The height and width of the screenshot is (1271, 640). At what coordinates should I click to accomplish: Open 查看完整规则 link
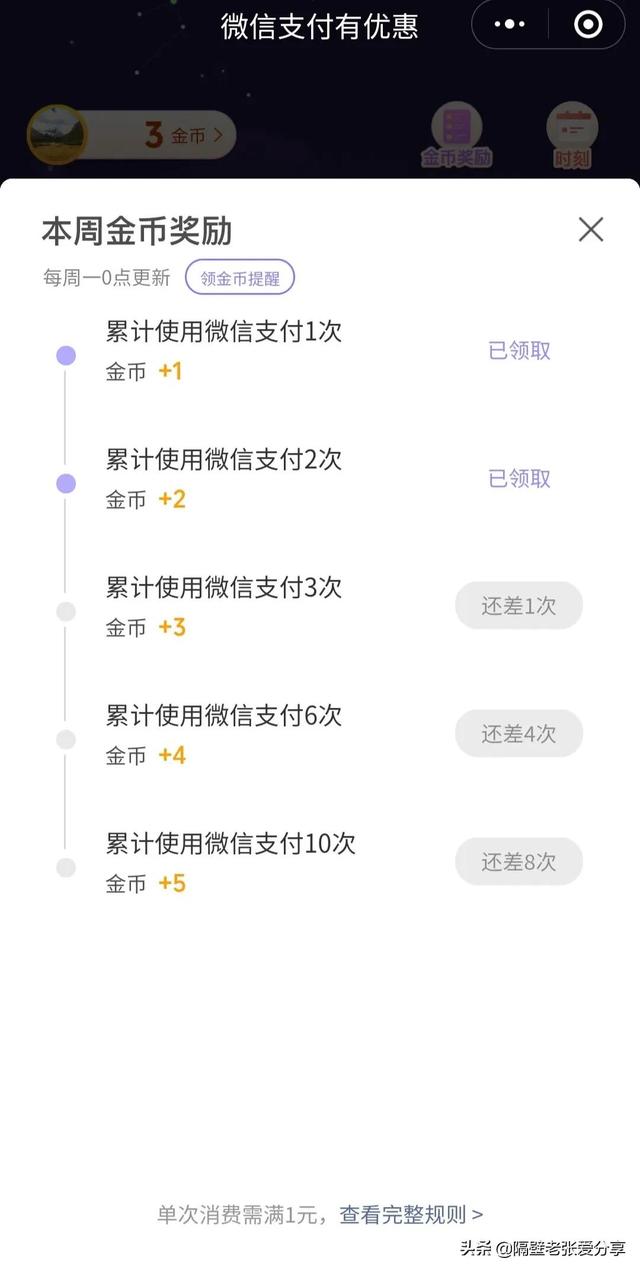click(411, 1214)
